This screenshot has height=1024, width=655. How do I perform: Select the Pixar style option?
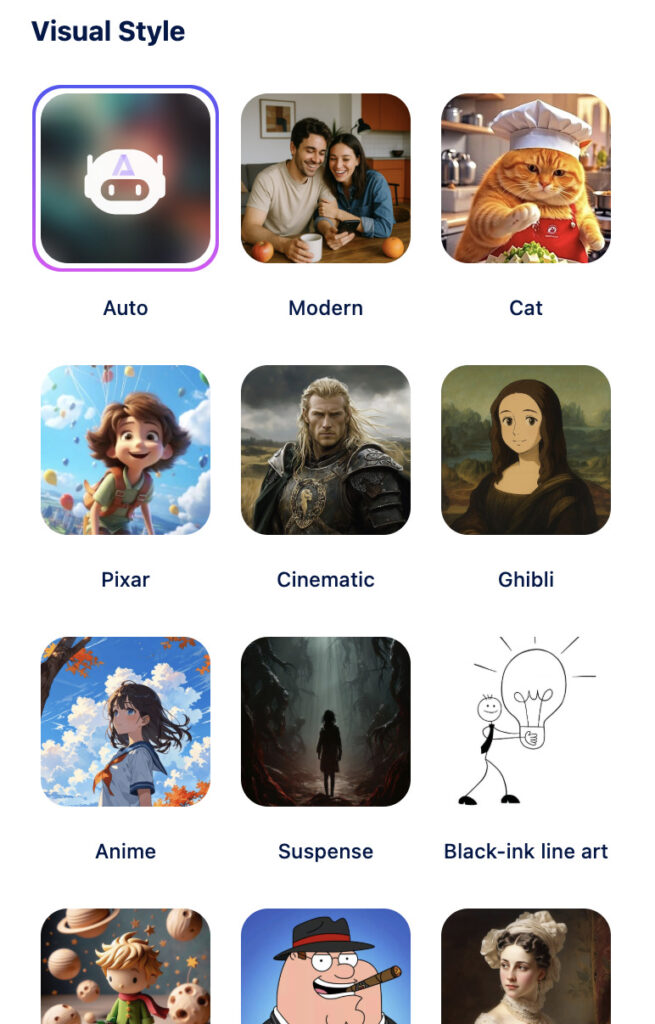coord(125,449)
